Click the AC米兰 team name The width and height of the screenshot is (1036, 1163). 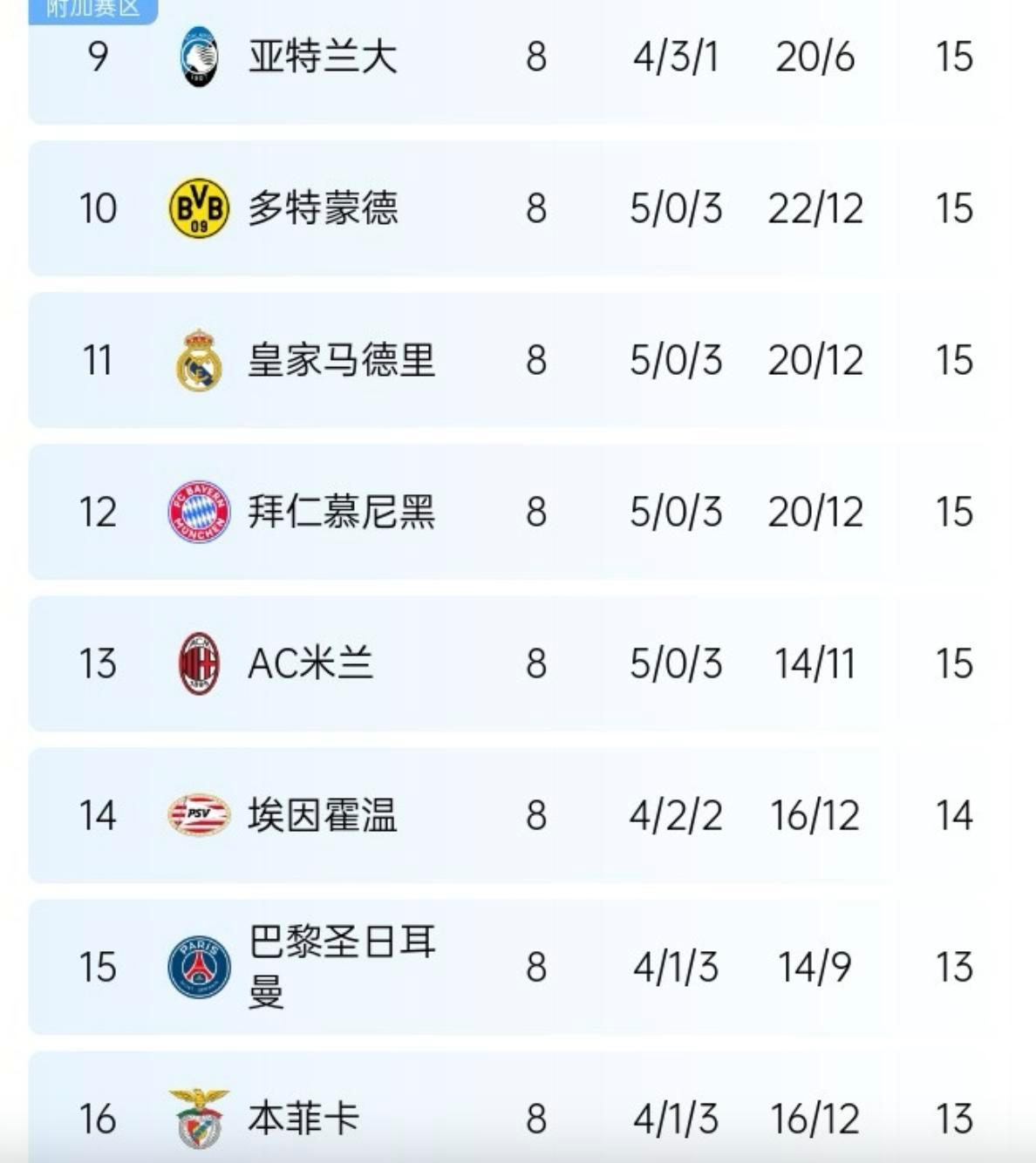click(305, 663)
